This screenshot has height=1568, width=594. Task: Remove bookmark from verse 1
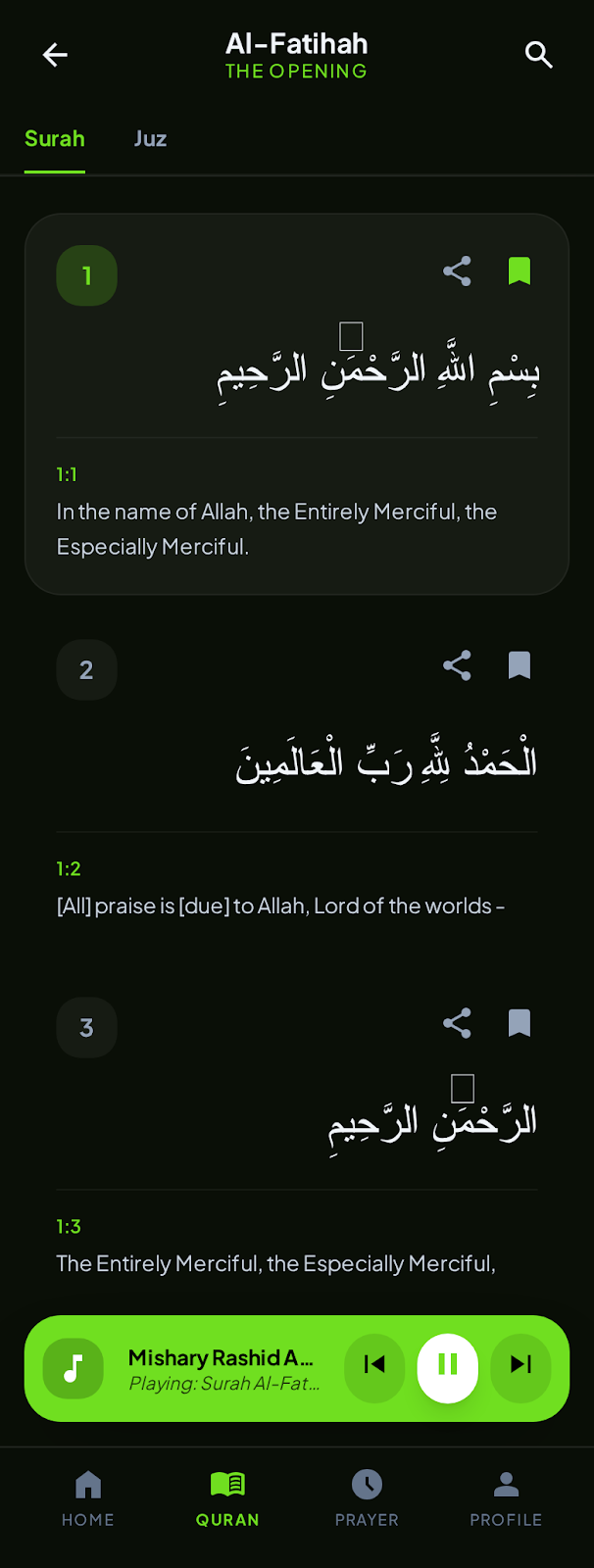(x=520, y=271)
